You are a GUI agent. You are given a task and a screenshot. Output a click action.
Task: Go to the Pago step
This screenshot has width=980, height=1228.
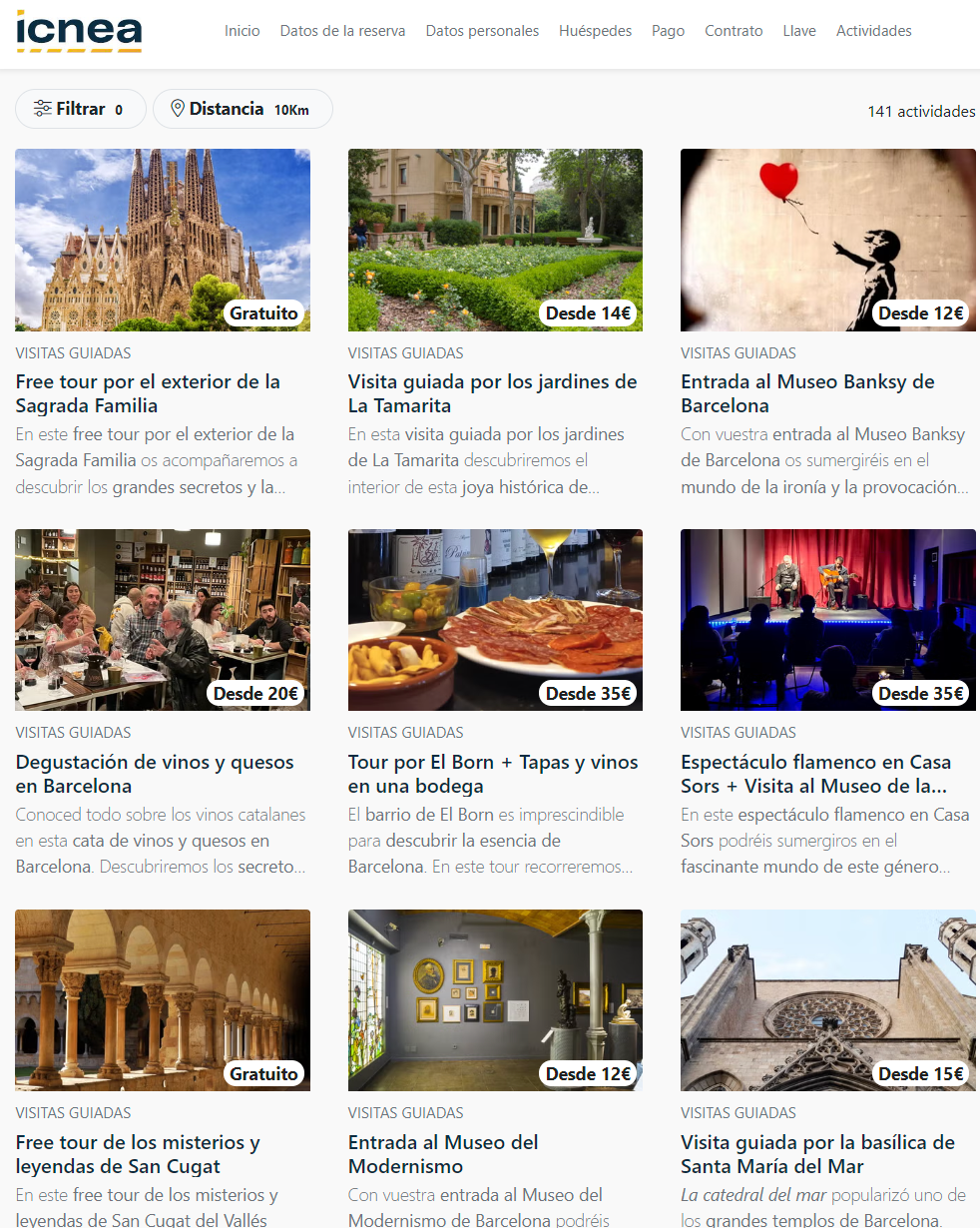click(668, 31)
